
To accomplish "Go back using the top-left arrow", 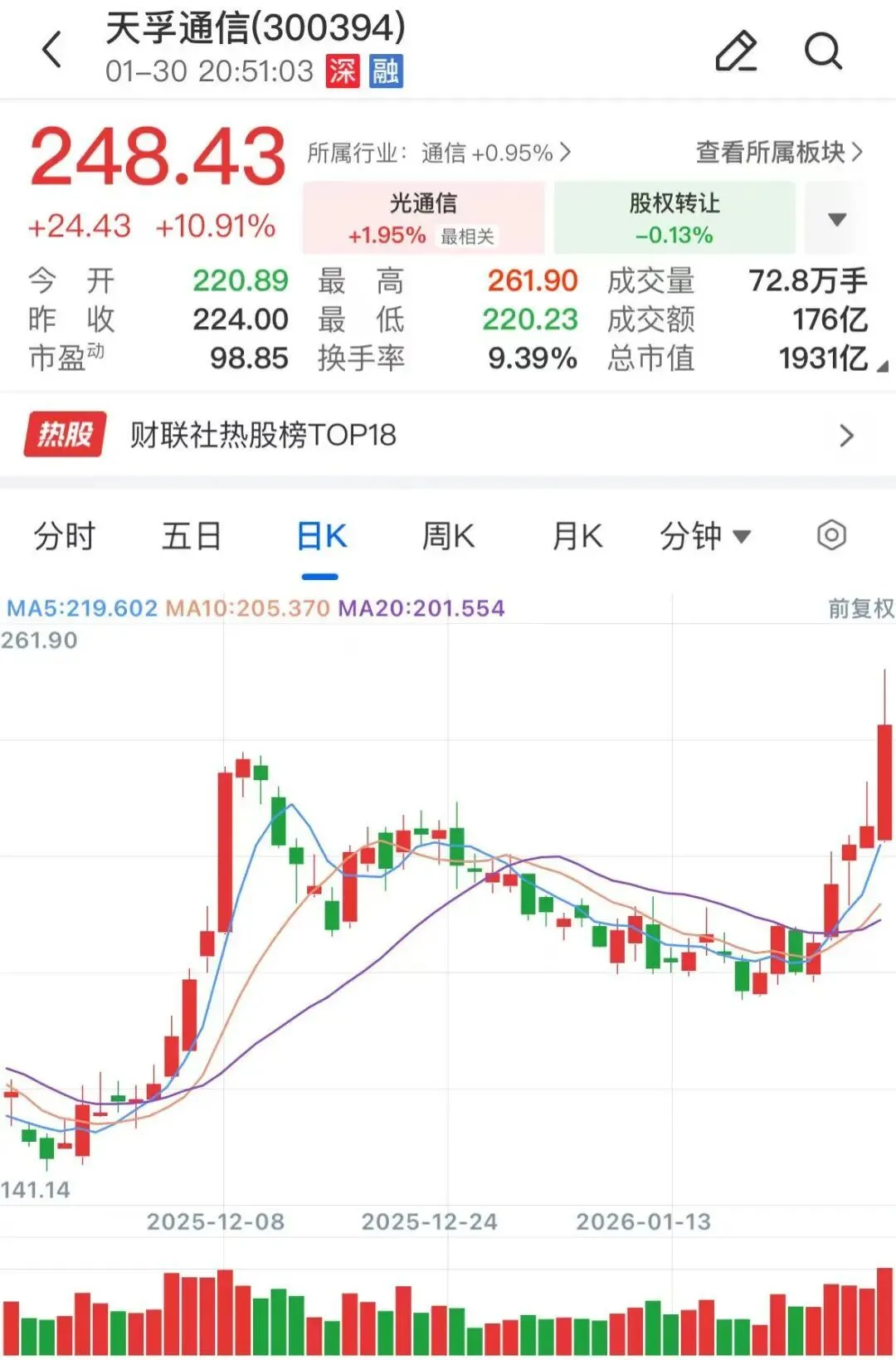I will click(x=52, y=50).
